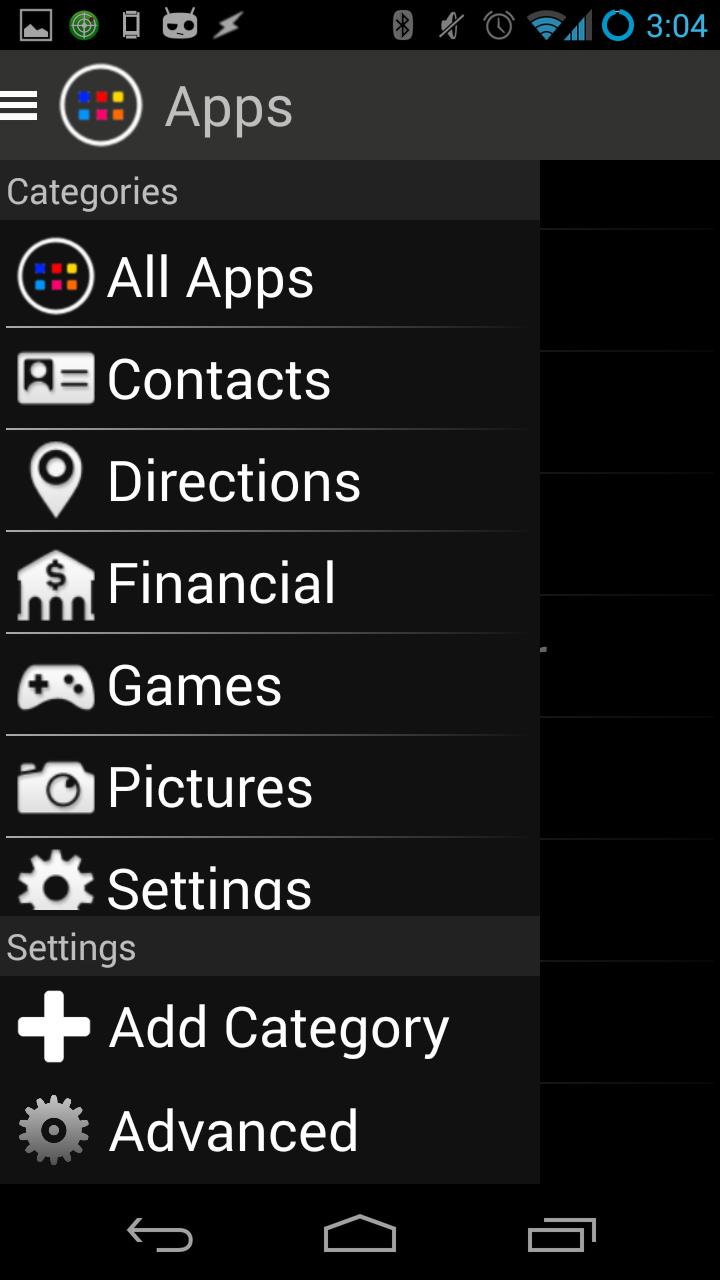Select the Categories section header
Viewport: 720px width, 1280px height.
tap(92, 190)
